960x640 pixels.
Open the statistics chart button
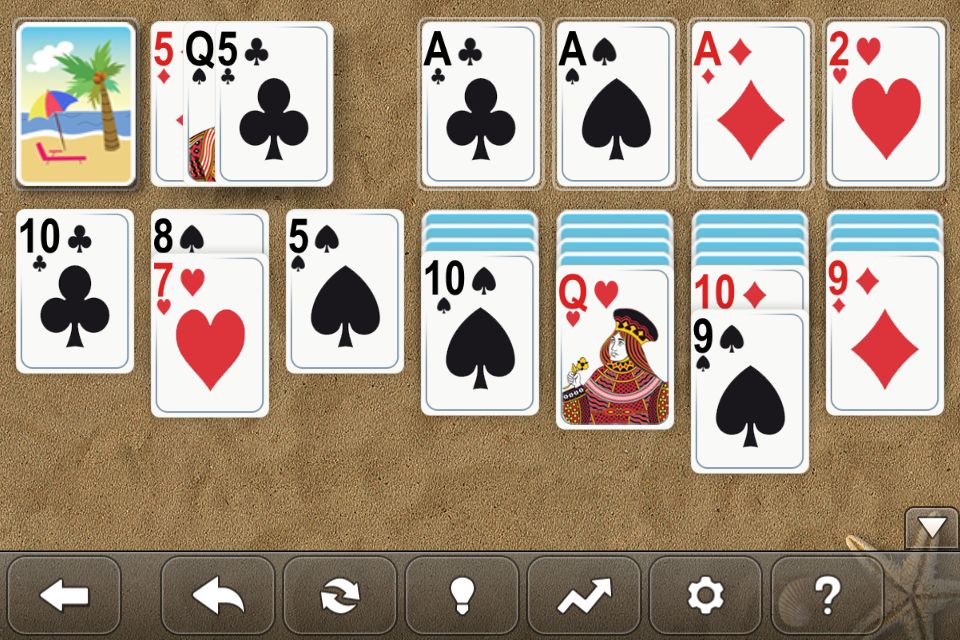click(584, 597)
